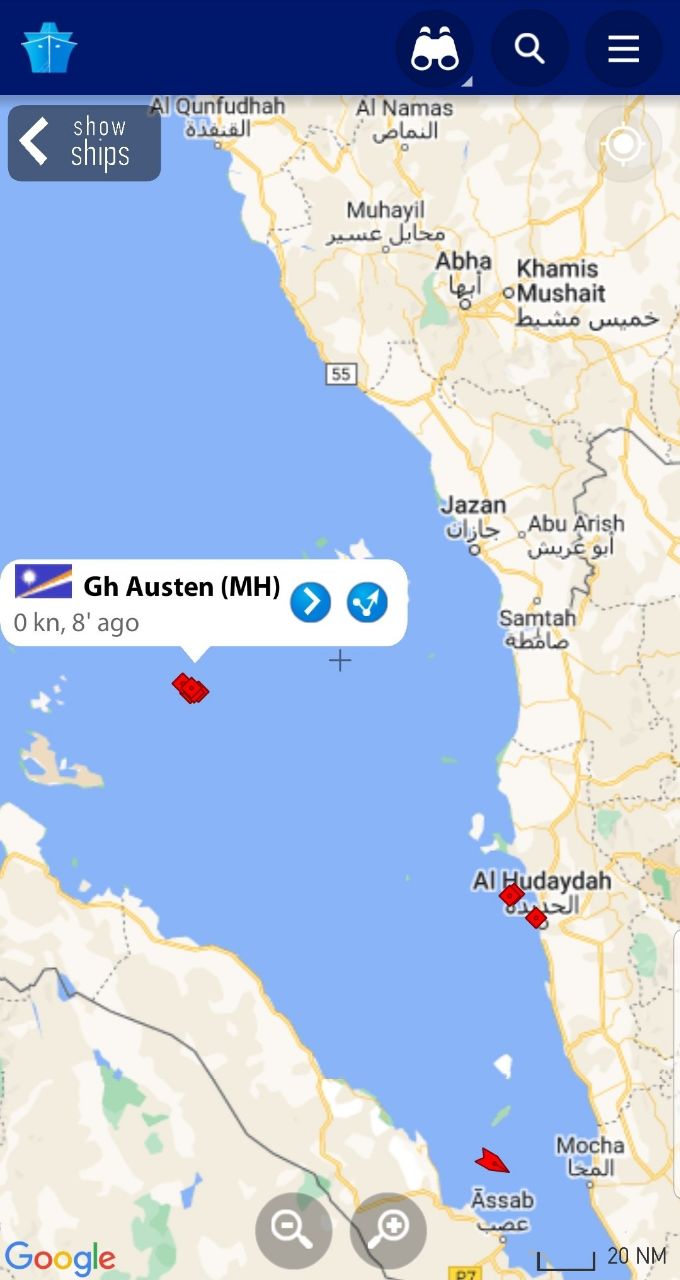Open the hamburger menu
The image size is (680, 1280).
pos(623,48)
